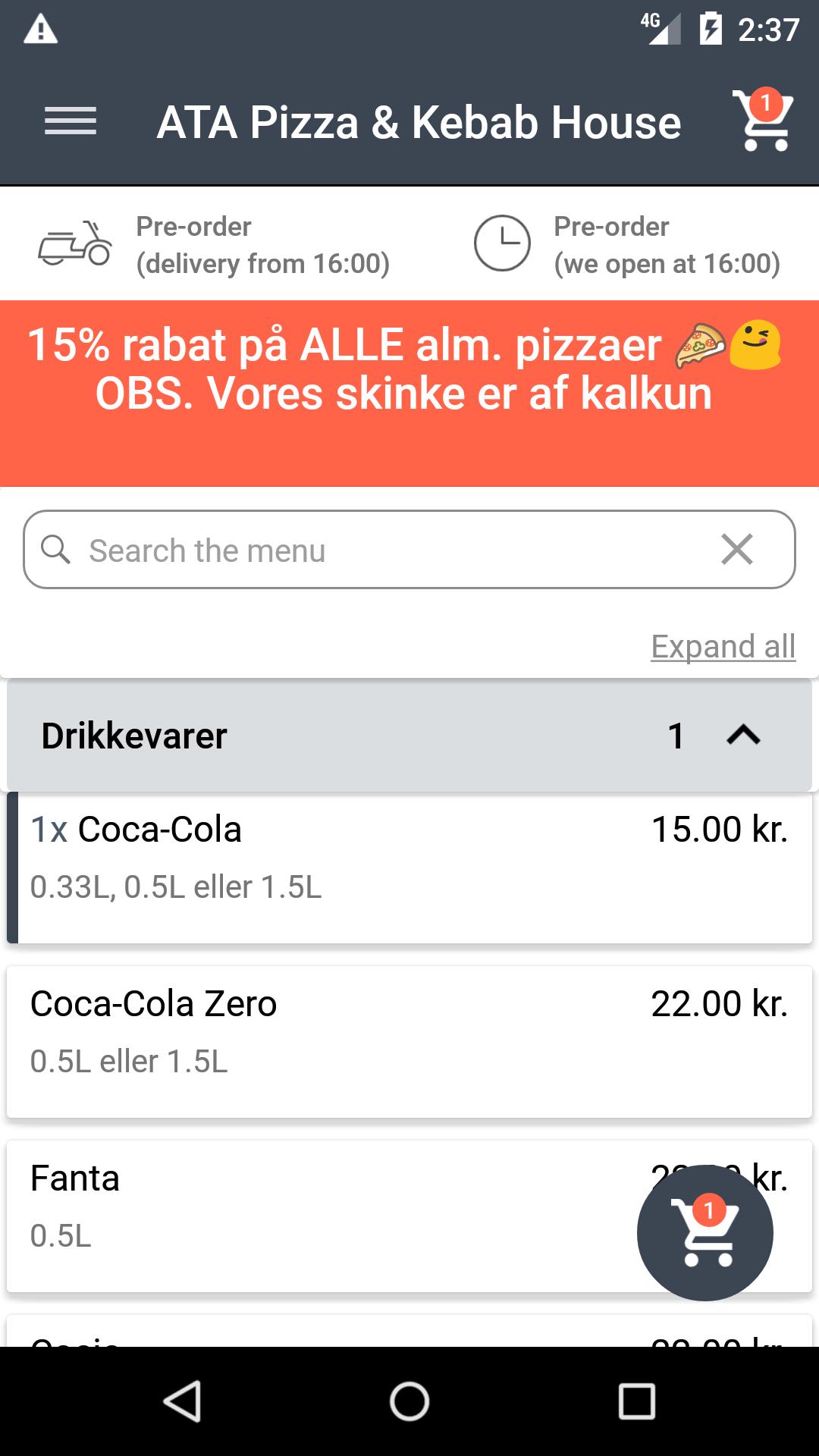Add Coca-Cola Zero to the order
Viewport: 819px width, 1456px height.
(409, 1042)
